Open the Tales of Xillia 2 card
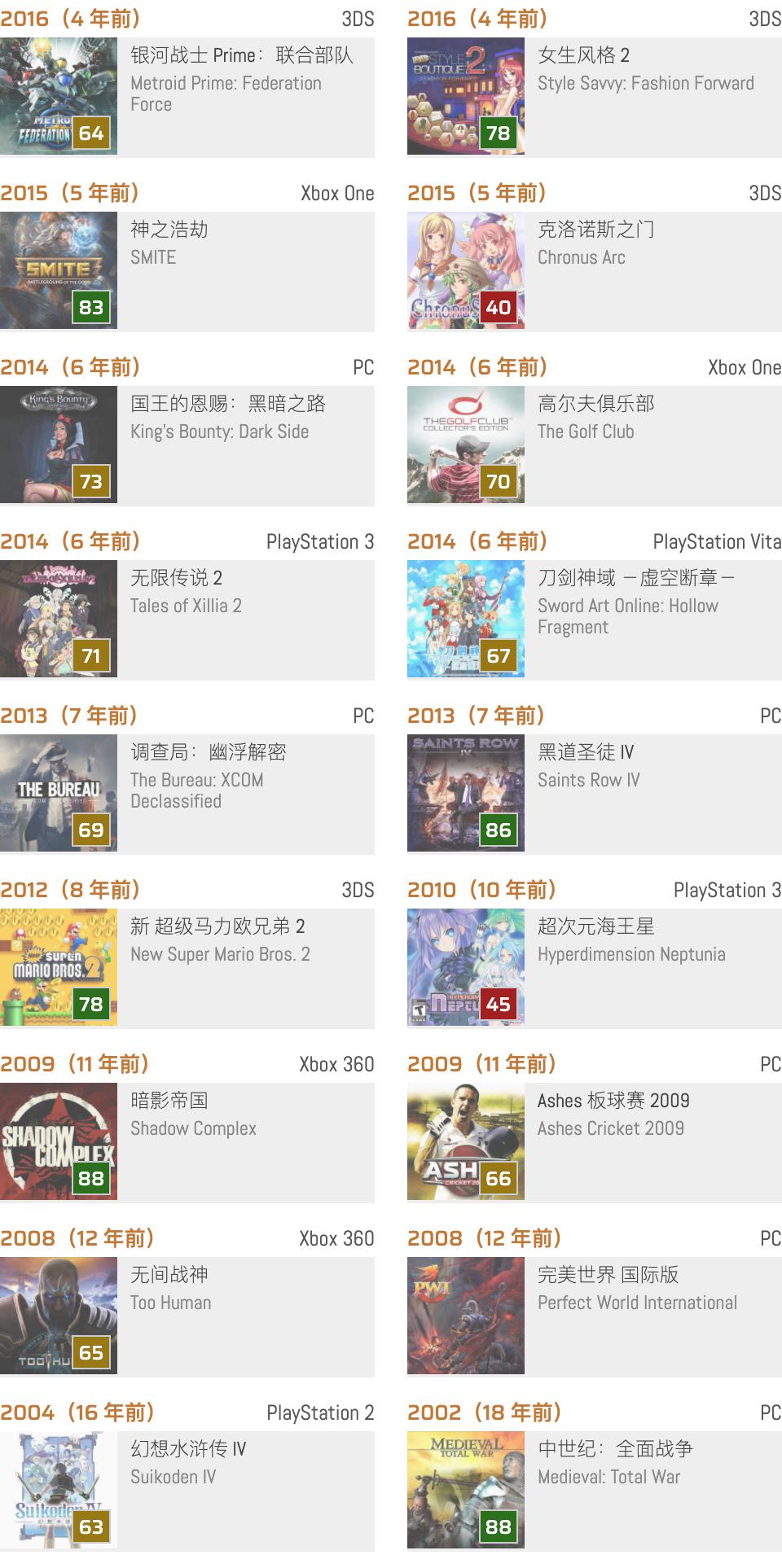Image resolution: width=782 pixels, height=1568 pixels. pyautogui.click(x=187, y=620)
